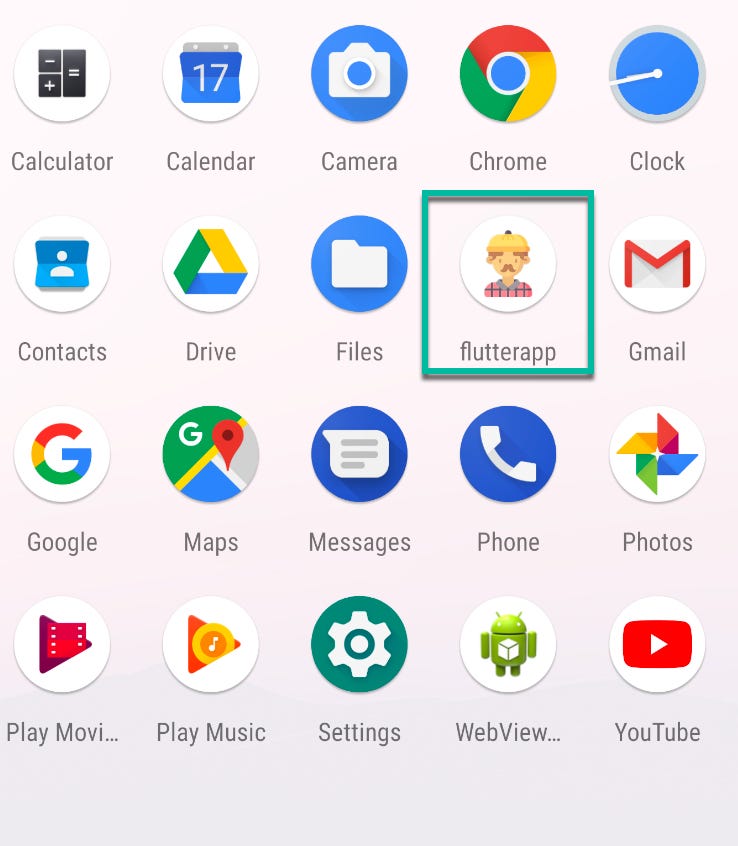Screen dimensions: 738x846
Task: Launch Play Movies app
Action: [61, 645]
